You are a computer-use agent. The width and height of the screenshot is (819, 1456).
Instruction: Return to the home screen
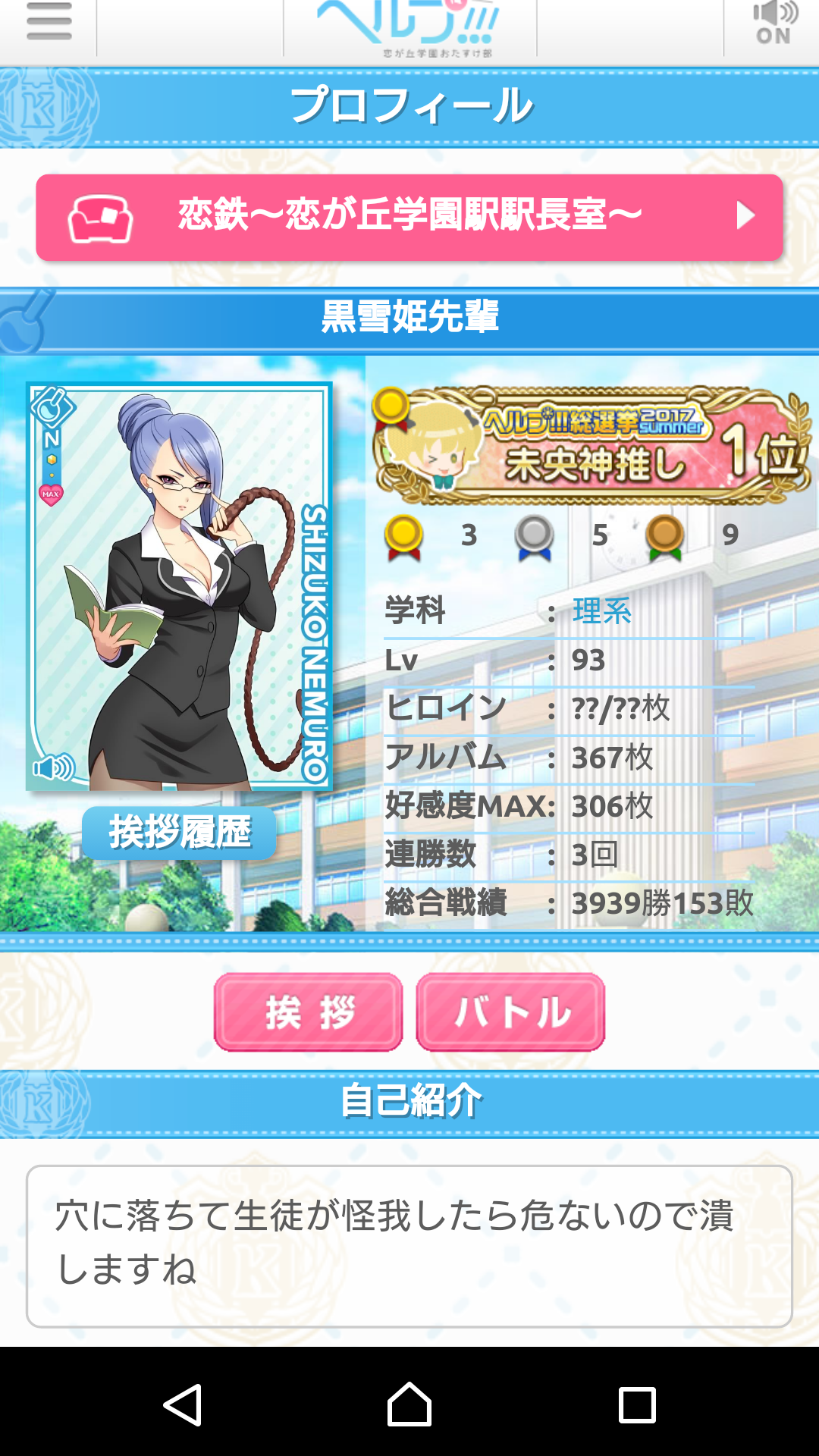pyautogui.click(x=409, y=1404)
